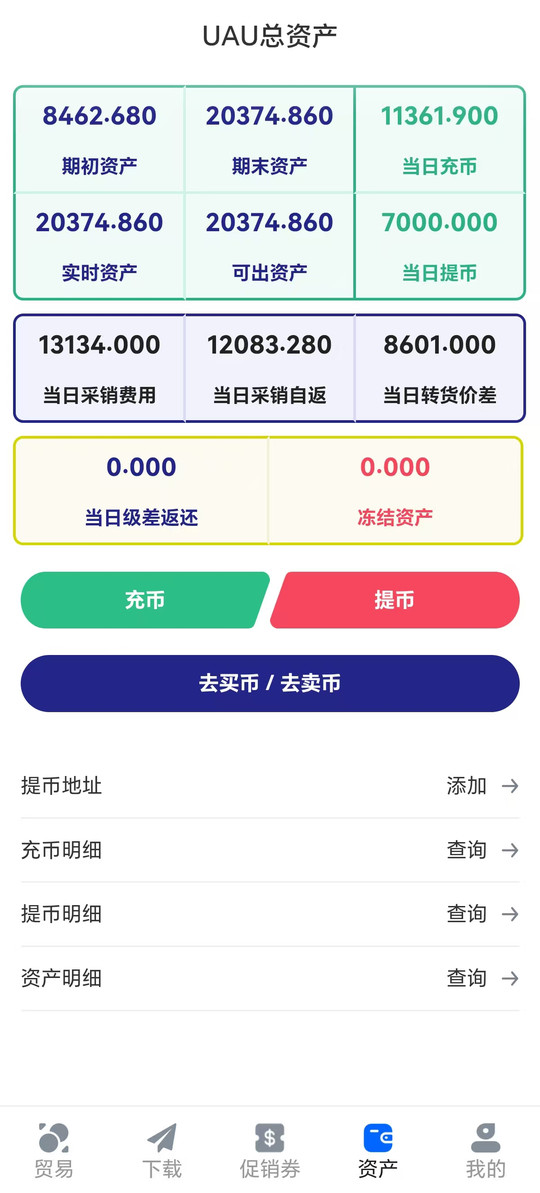Query 提币明细 withdrawal details

pos(270,914)
